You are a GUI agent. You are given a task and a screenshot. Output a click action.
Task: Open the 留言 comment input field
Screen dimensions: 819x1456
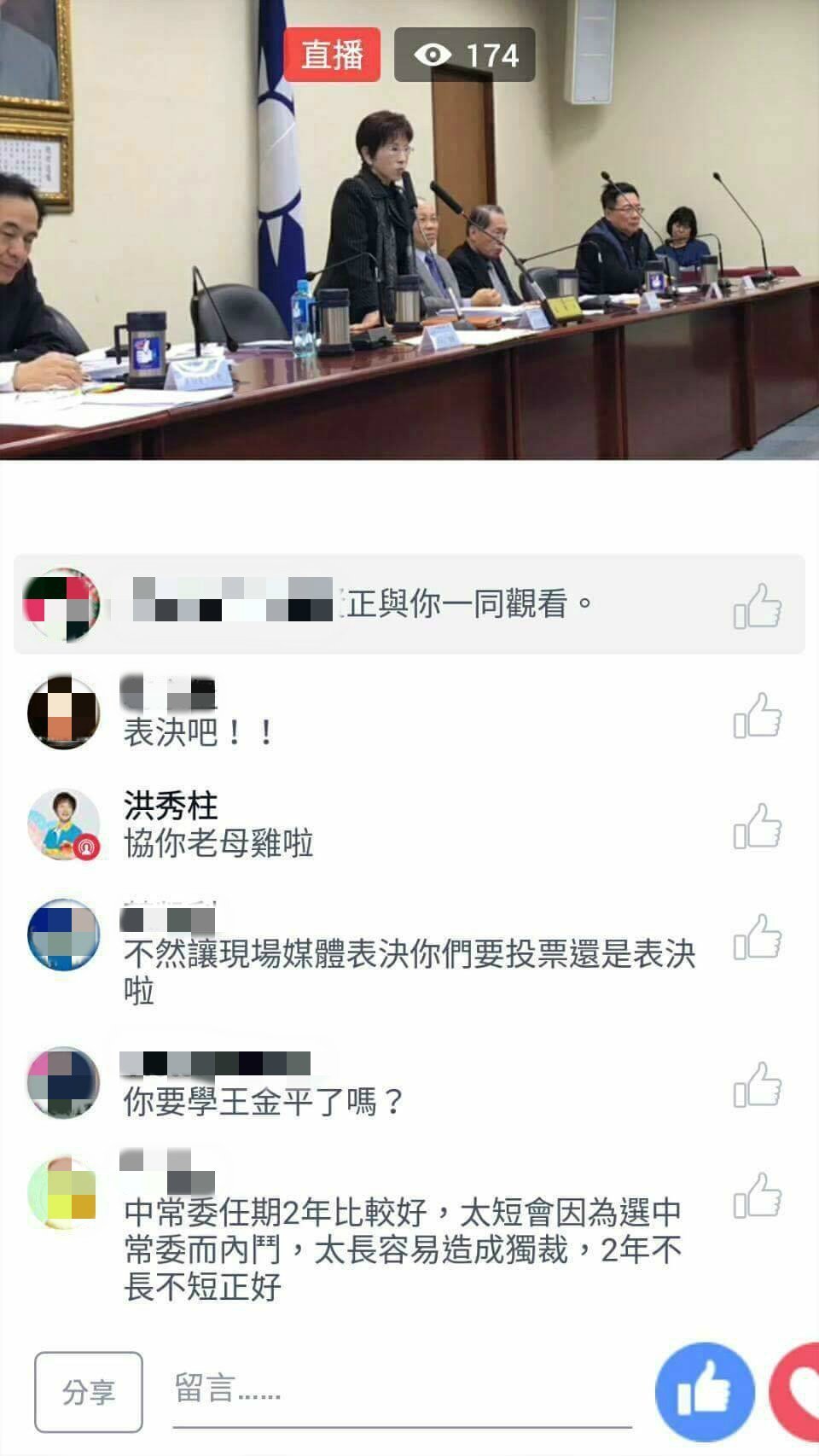click(401, 1389)
